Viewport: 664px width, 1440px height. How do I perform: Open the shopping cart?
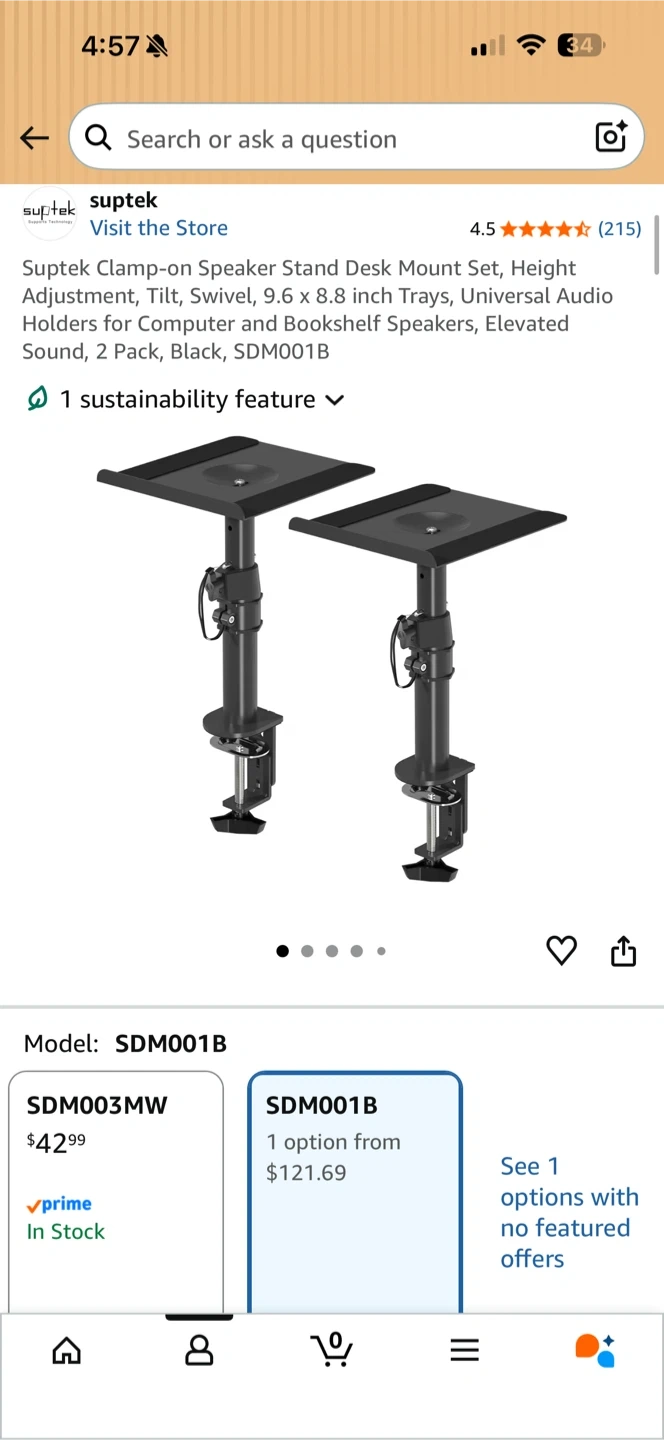332,1349
